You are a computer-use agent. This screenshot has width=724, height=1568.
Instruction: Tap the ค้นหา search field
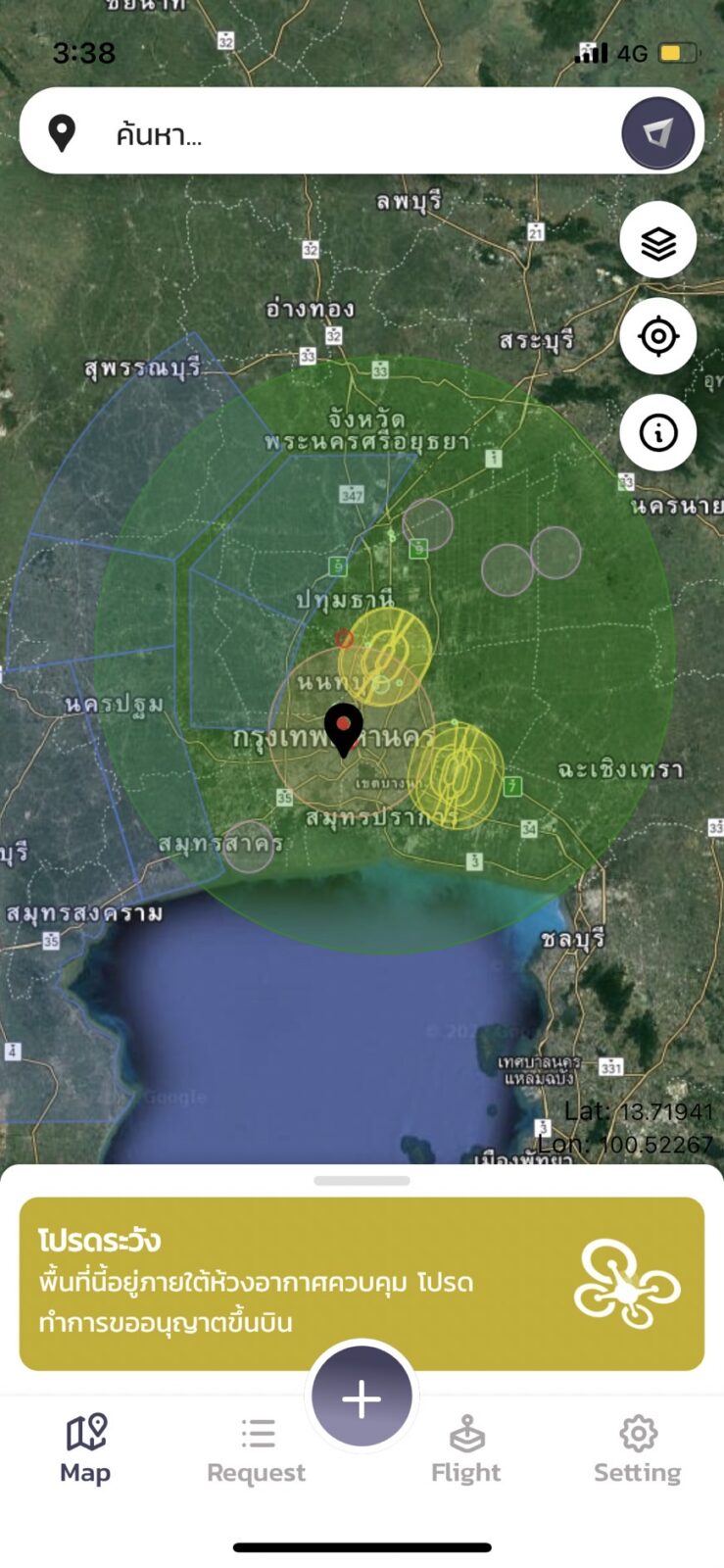point(323,133)
